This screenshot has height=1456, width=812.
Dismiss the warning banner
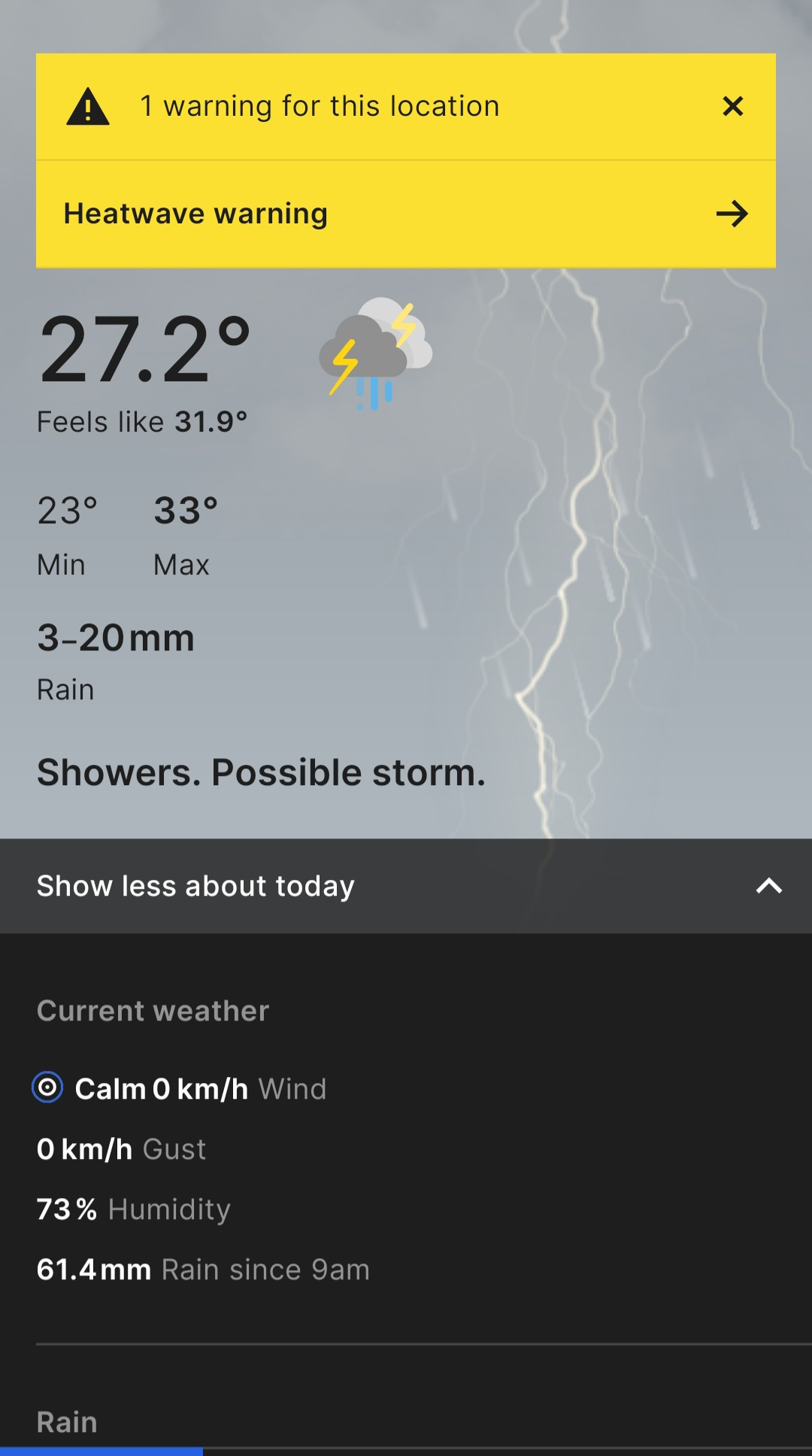tap(732, 106)
